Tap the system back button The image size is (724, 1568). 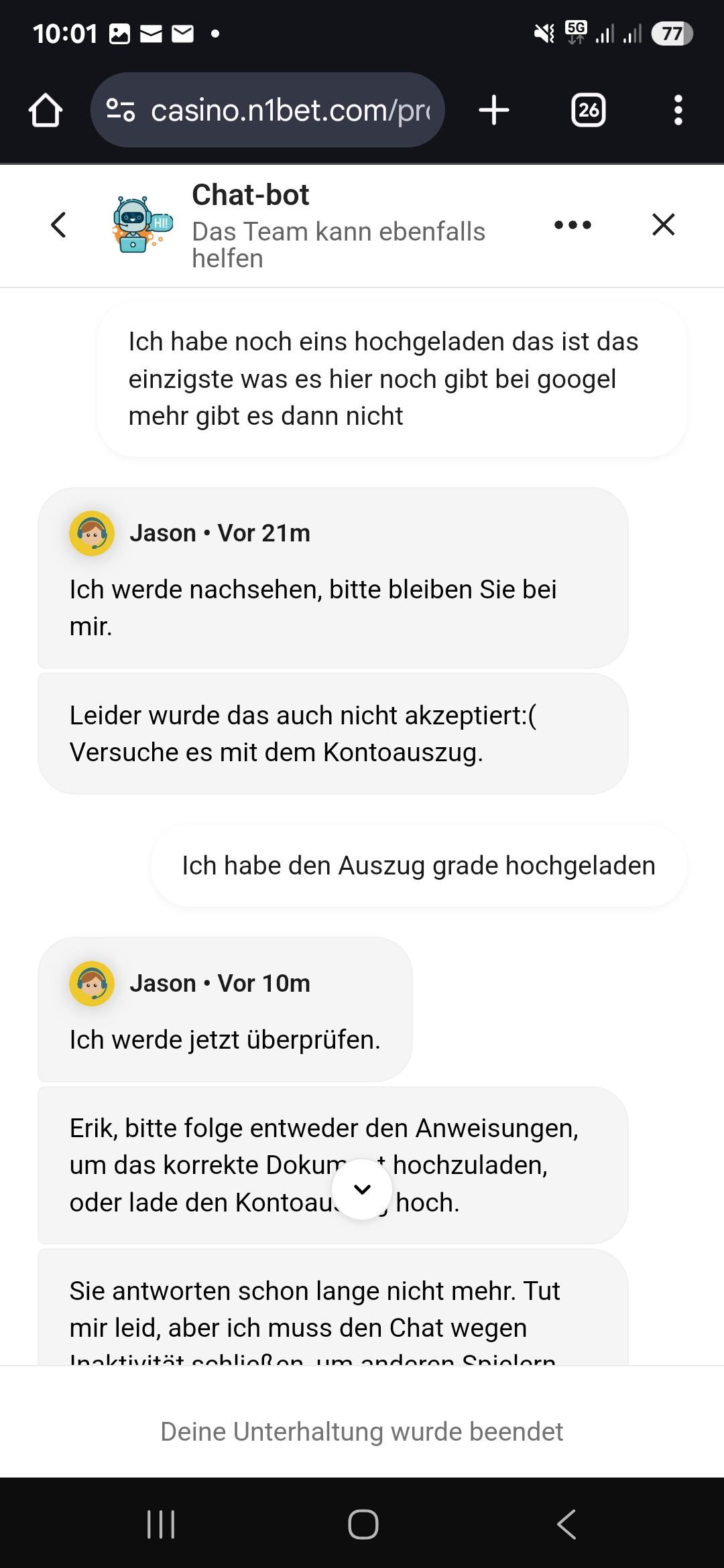coord(566,1524)
